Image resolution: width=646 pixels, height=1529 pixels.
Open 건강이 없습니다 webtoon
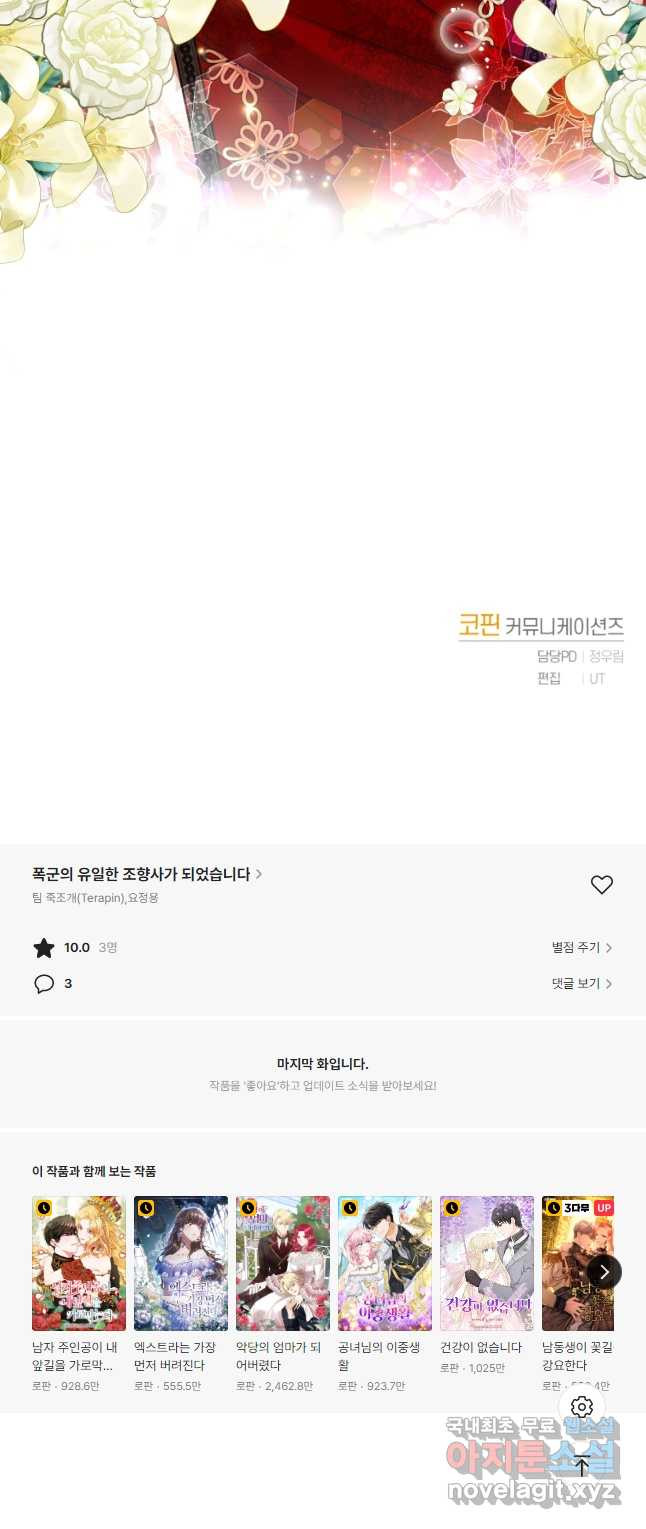[487, 1263]
